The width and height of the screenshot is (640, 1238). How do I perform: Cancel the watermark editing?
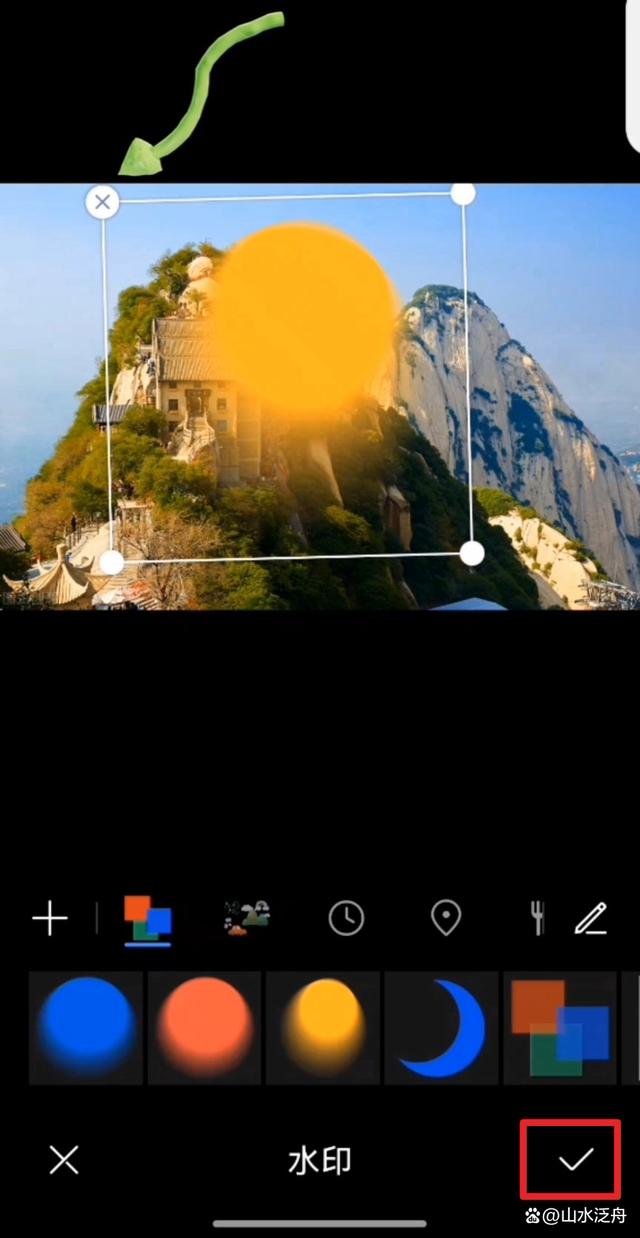coord(64,1160)
